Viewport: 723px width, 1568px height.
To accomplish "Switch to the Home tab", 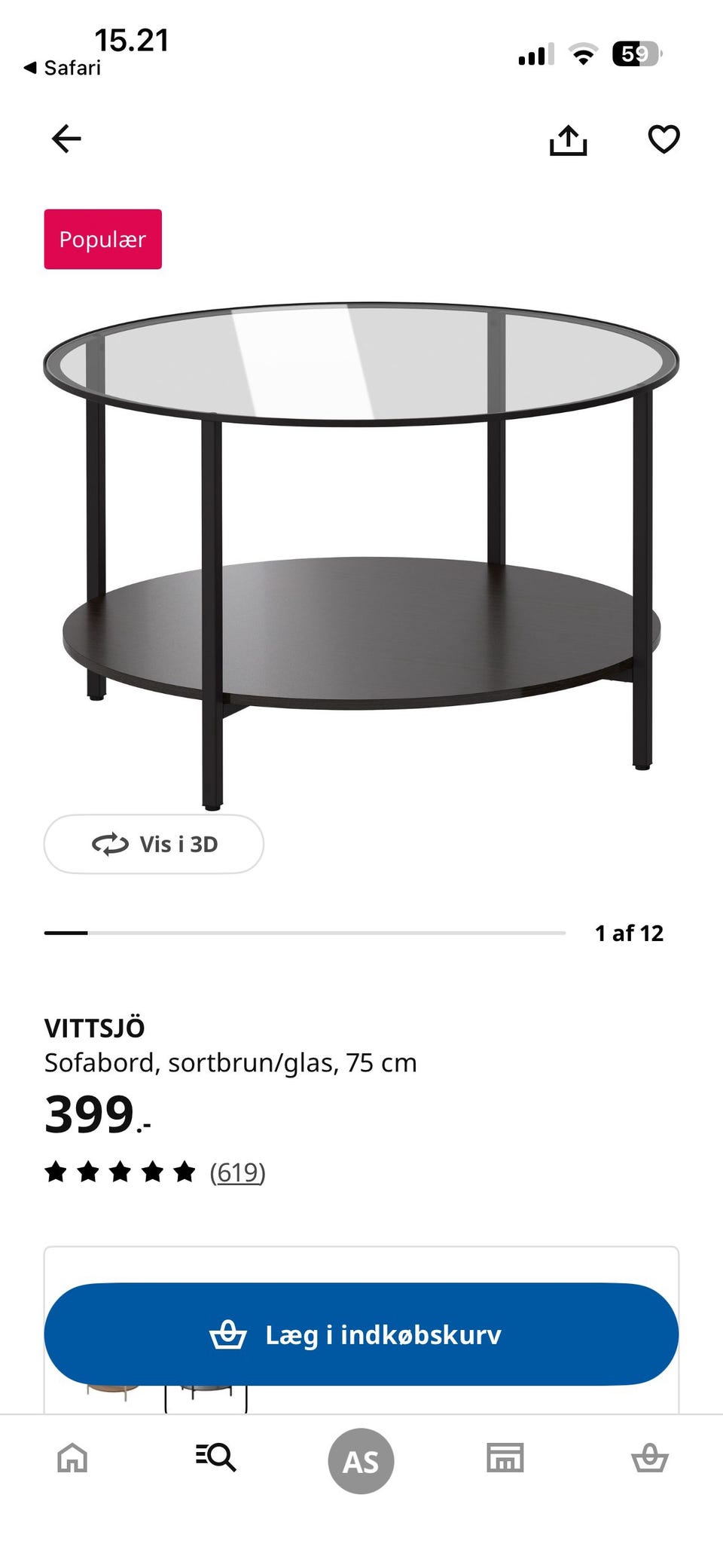I will (72, 1458).
